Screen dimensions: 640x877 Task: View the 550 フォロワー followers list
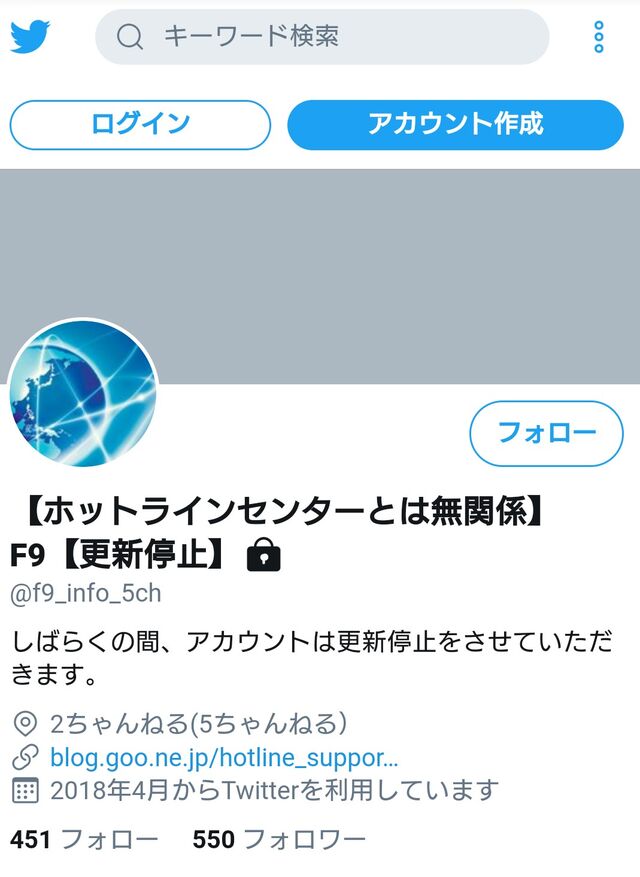(279, 839)
